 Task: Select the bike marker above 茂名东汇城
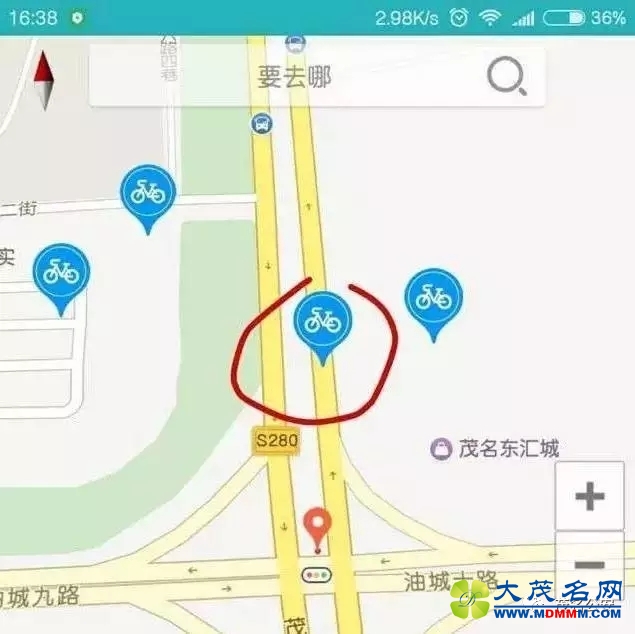tap(433, 298)
